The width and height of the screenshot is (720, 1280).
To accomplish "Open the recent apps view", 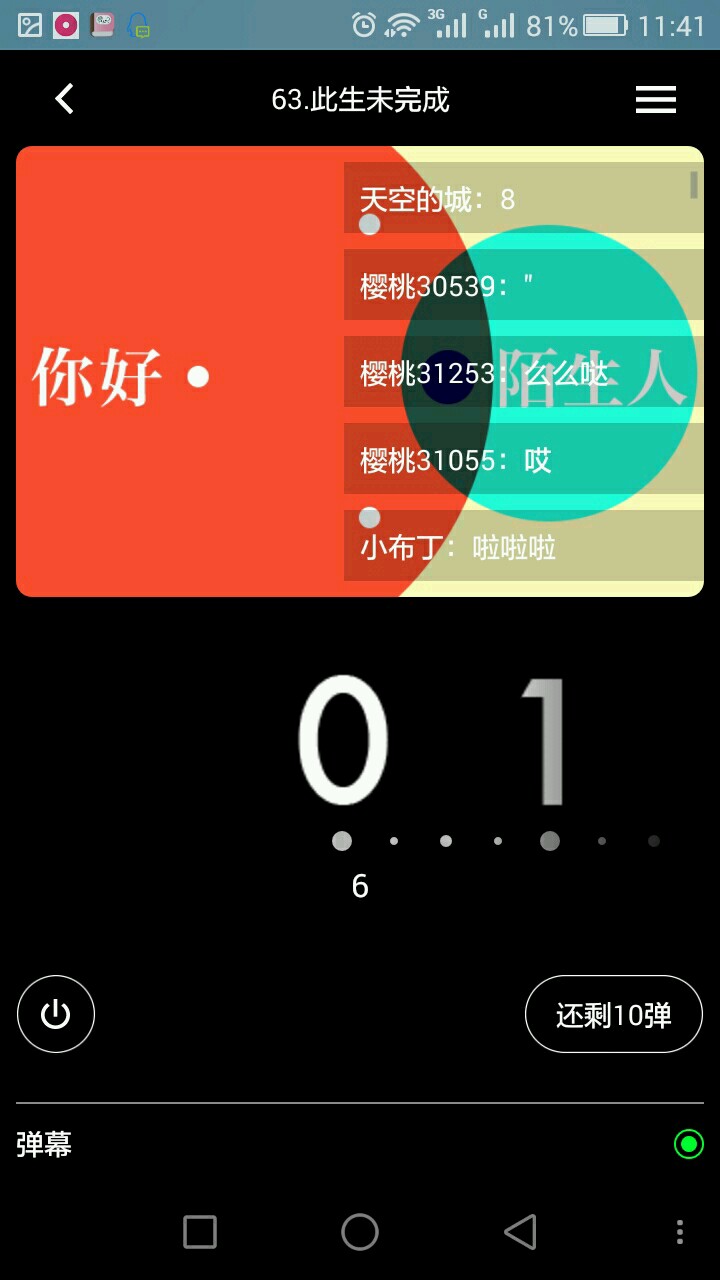I will click(200, 1232).
